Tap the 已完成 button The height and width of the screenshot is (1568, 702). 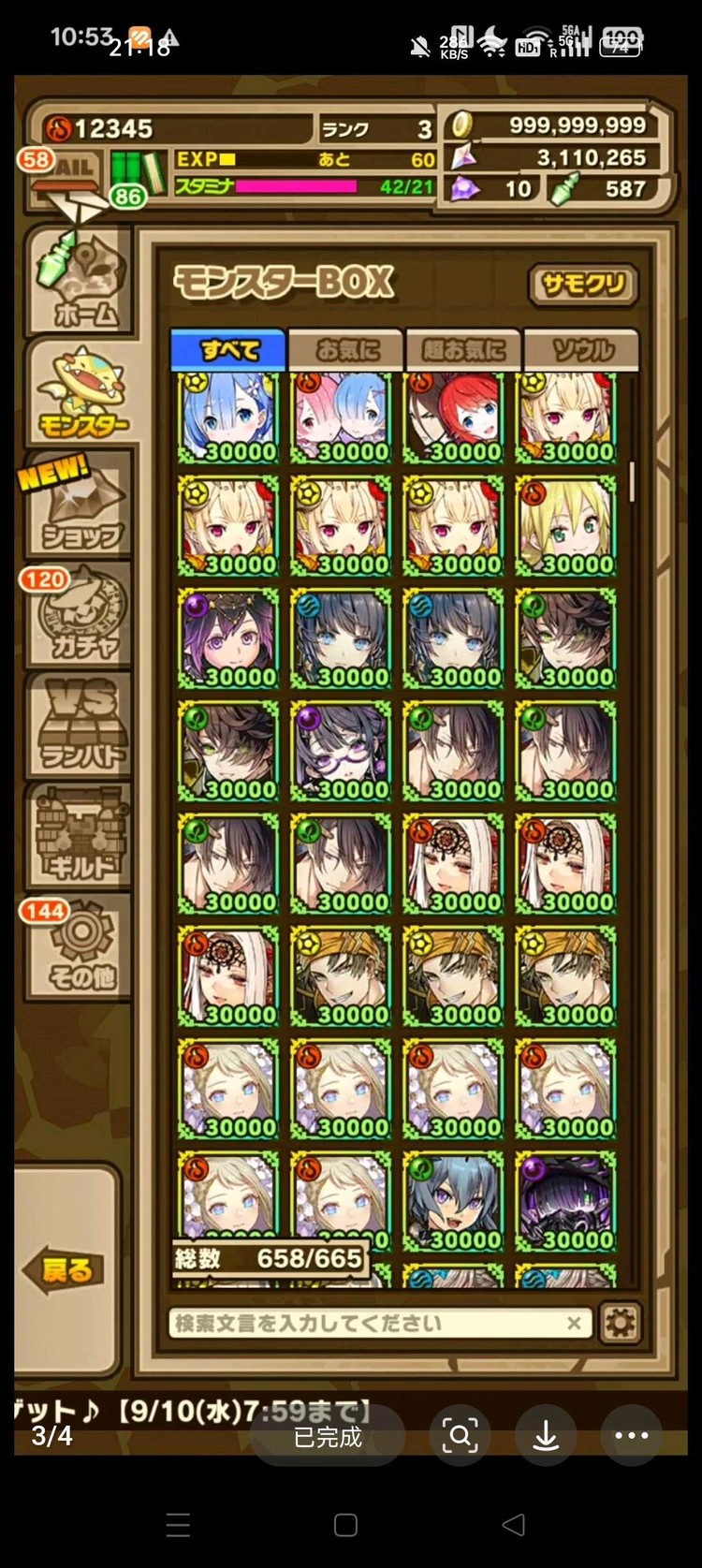tap(328, 1436)
